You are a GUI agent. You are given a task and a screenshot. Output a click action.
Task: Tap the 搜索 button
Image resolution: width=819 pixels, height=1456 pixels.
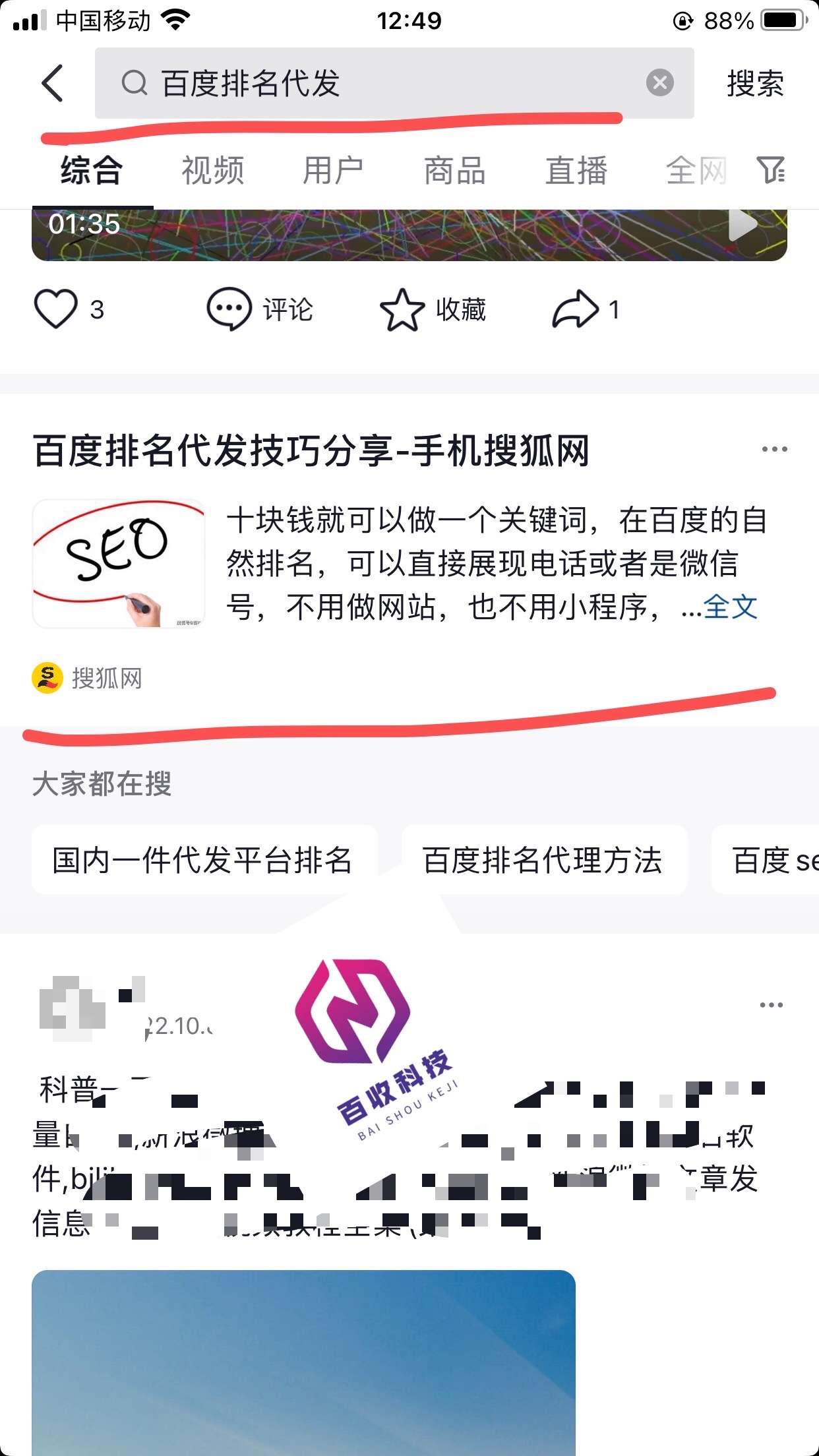pyautogui.click(x=755, y=84)
